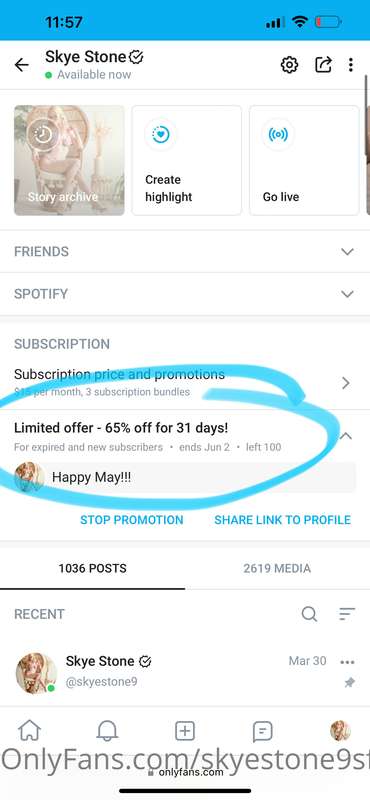Viewport: 370px width, 800px height.
Task: Go back with the arrow icon
Action: (21, 65)
